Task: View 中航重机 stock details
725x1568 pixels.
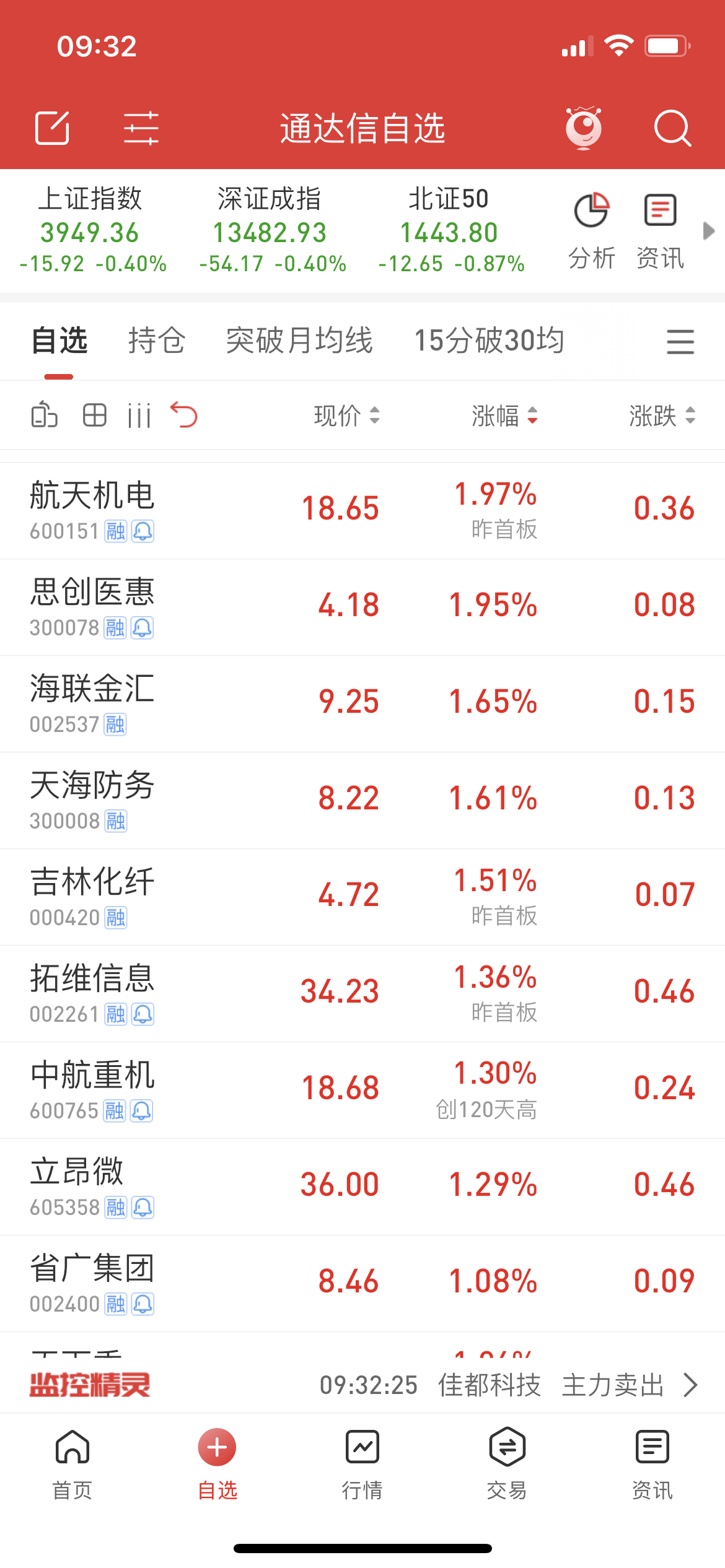Action: (x=362, y=1090)
